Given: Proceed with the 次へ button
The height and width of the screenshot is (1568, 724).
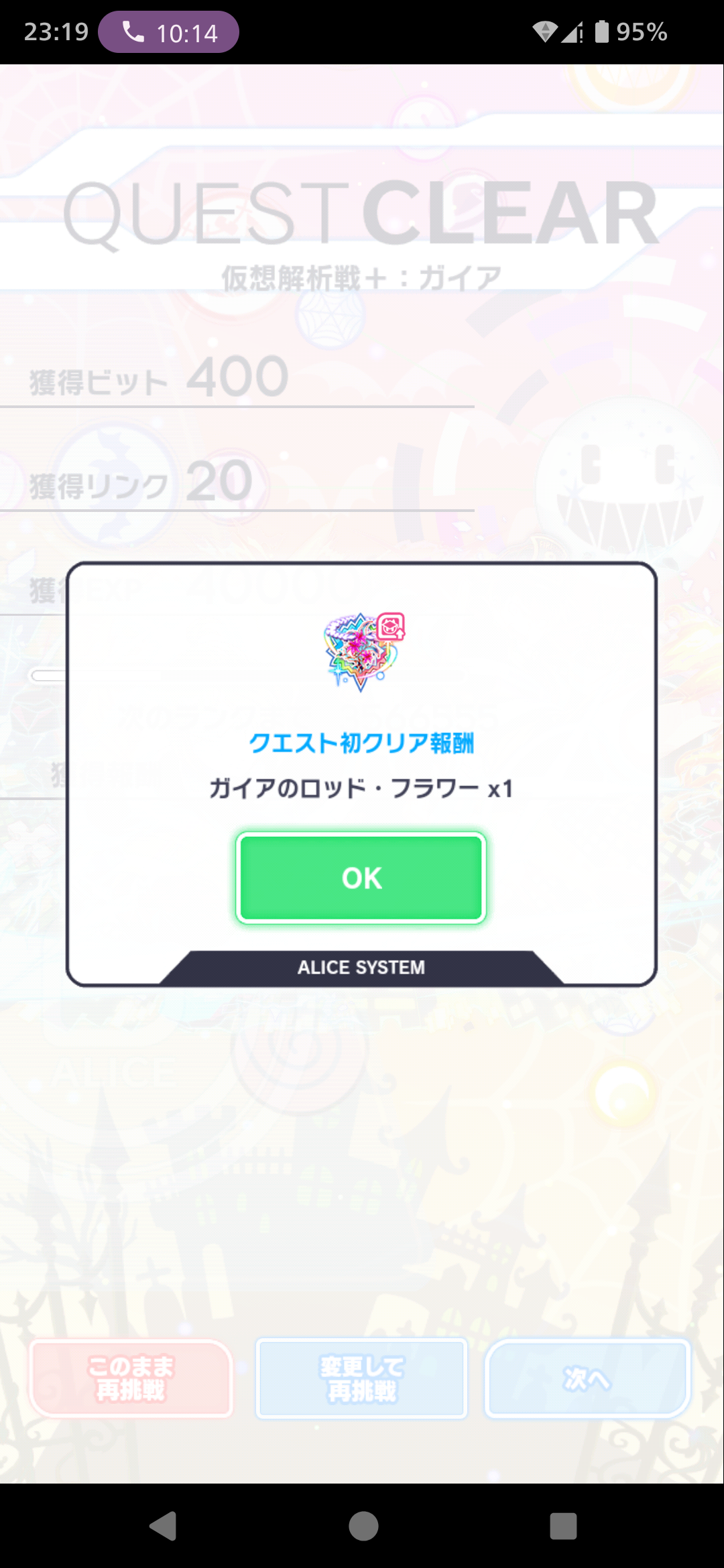Looking at the screenshot, I should (x=587, y=1378).
